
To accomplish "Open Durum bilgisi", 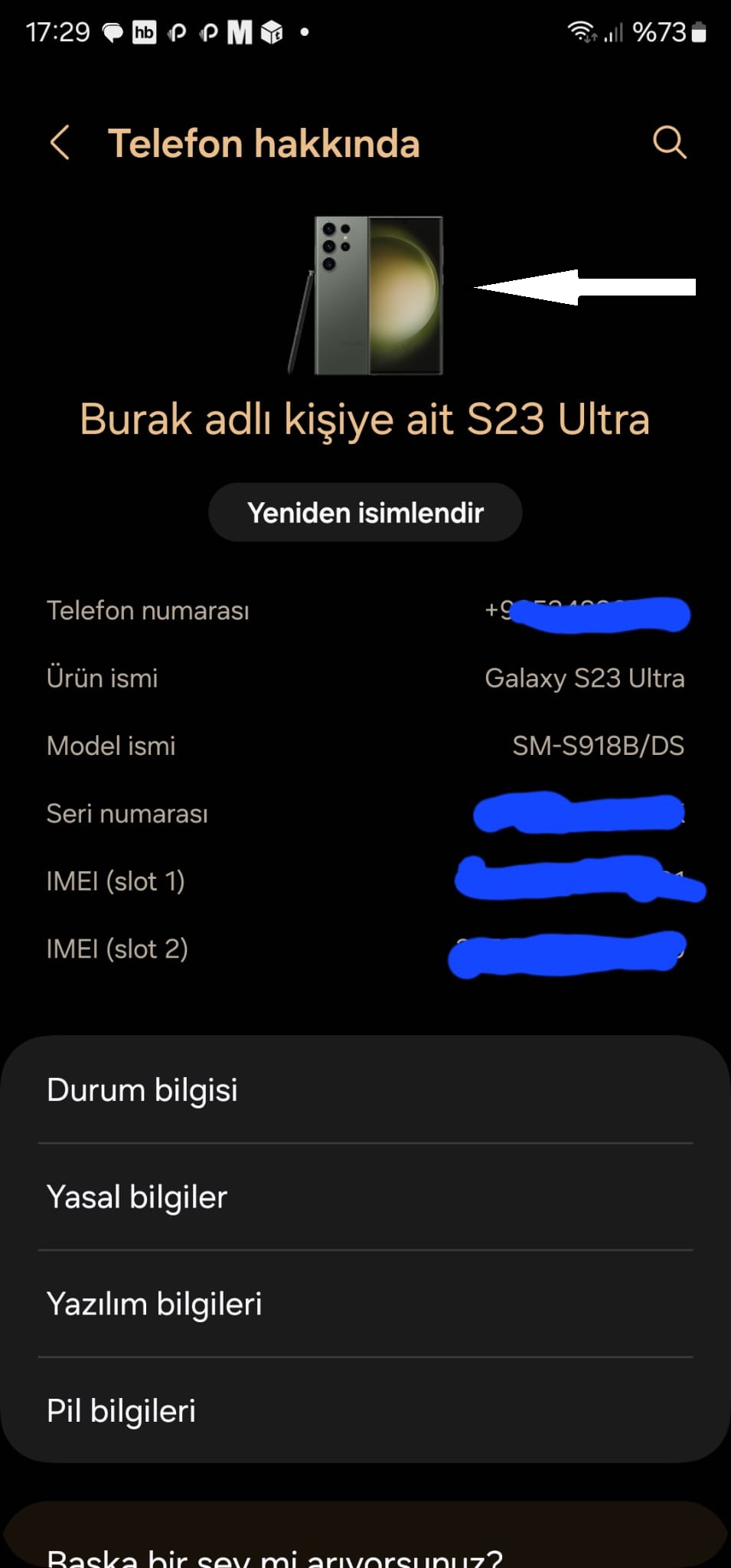I will 365,1089.
